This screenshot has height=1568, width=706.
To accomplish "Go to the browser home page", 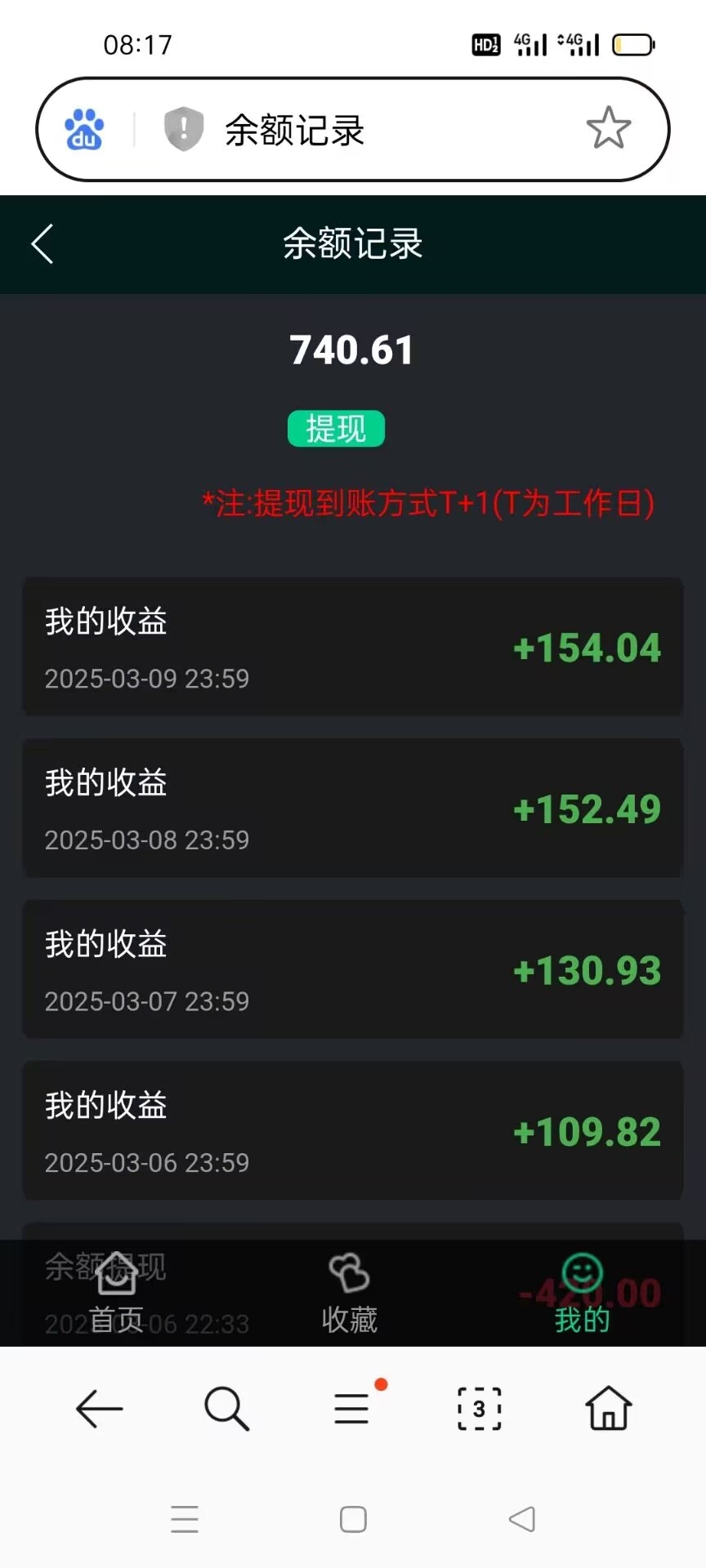I will 609,1409.
